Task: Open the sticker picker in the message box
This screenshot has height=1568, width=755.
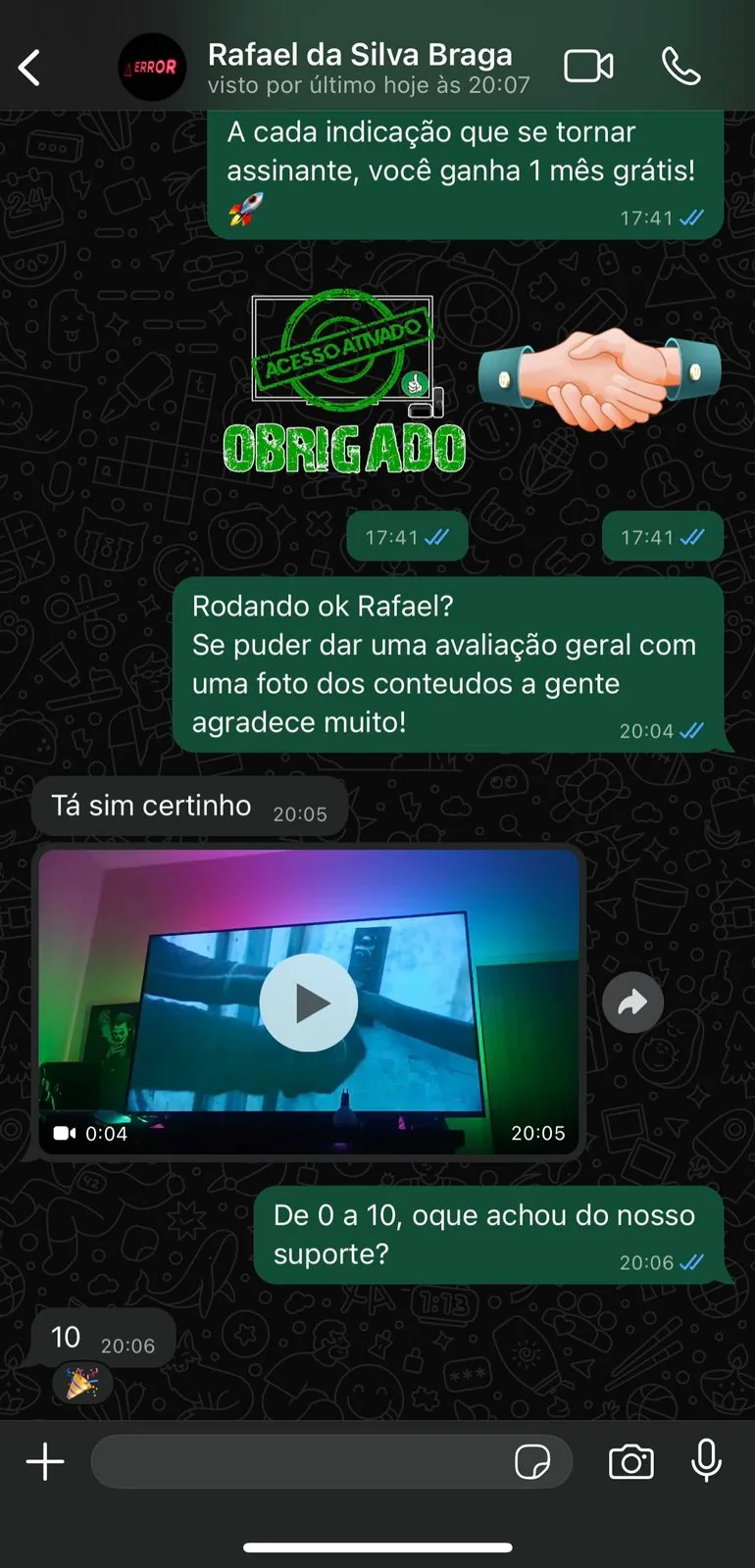Action: 532,1462
